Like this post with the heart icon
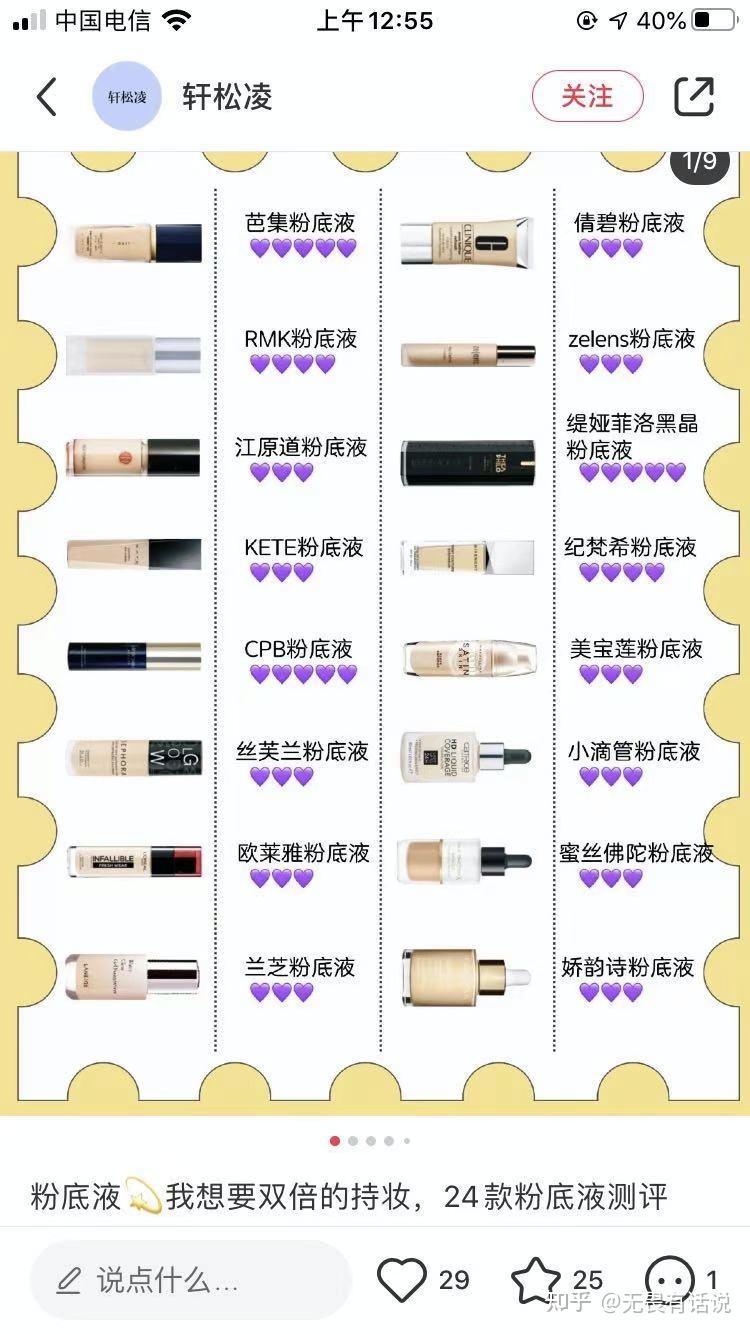The height and width of the screenshot is (1334, 750). [402, 1280]
